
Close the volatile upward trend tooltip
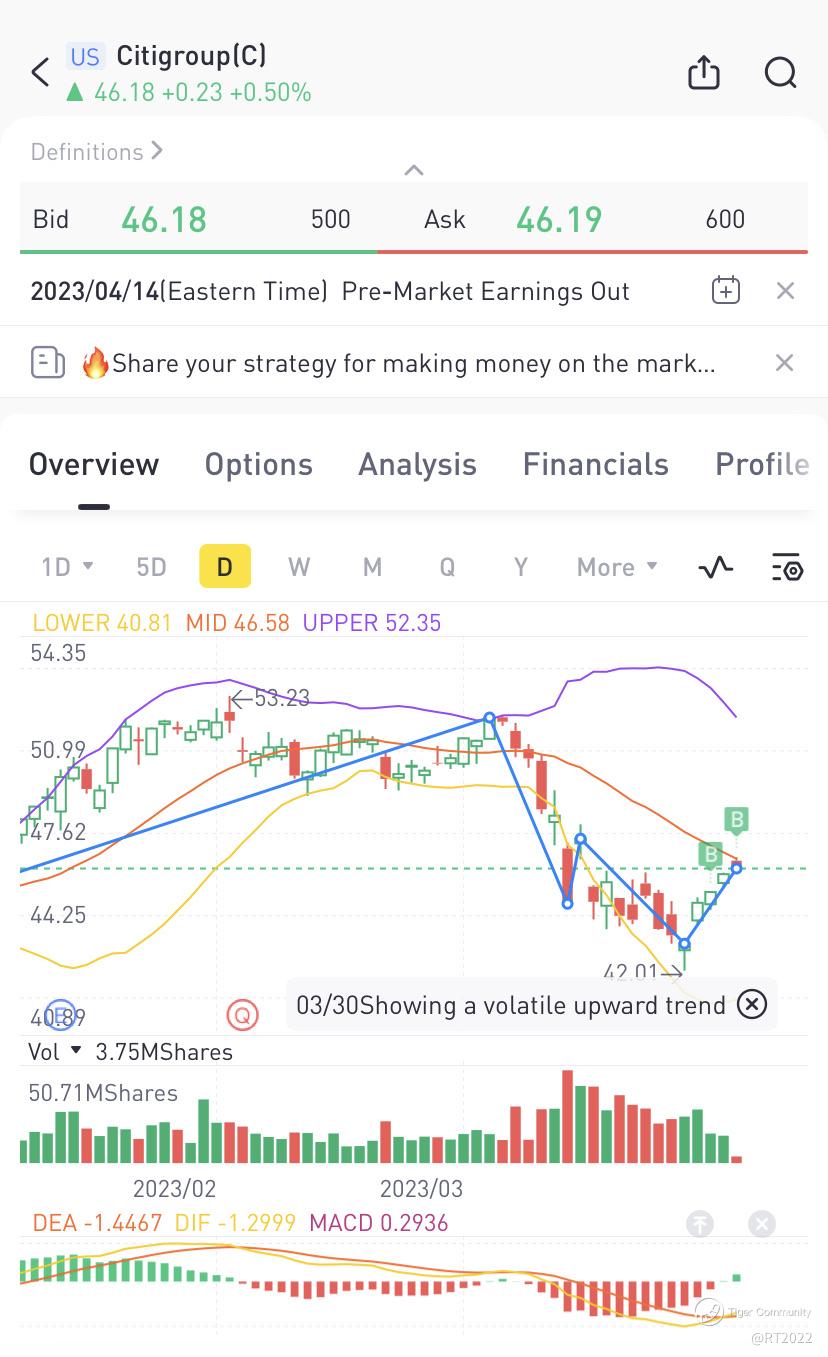751,1004
